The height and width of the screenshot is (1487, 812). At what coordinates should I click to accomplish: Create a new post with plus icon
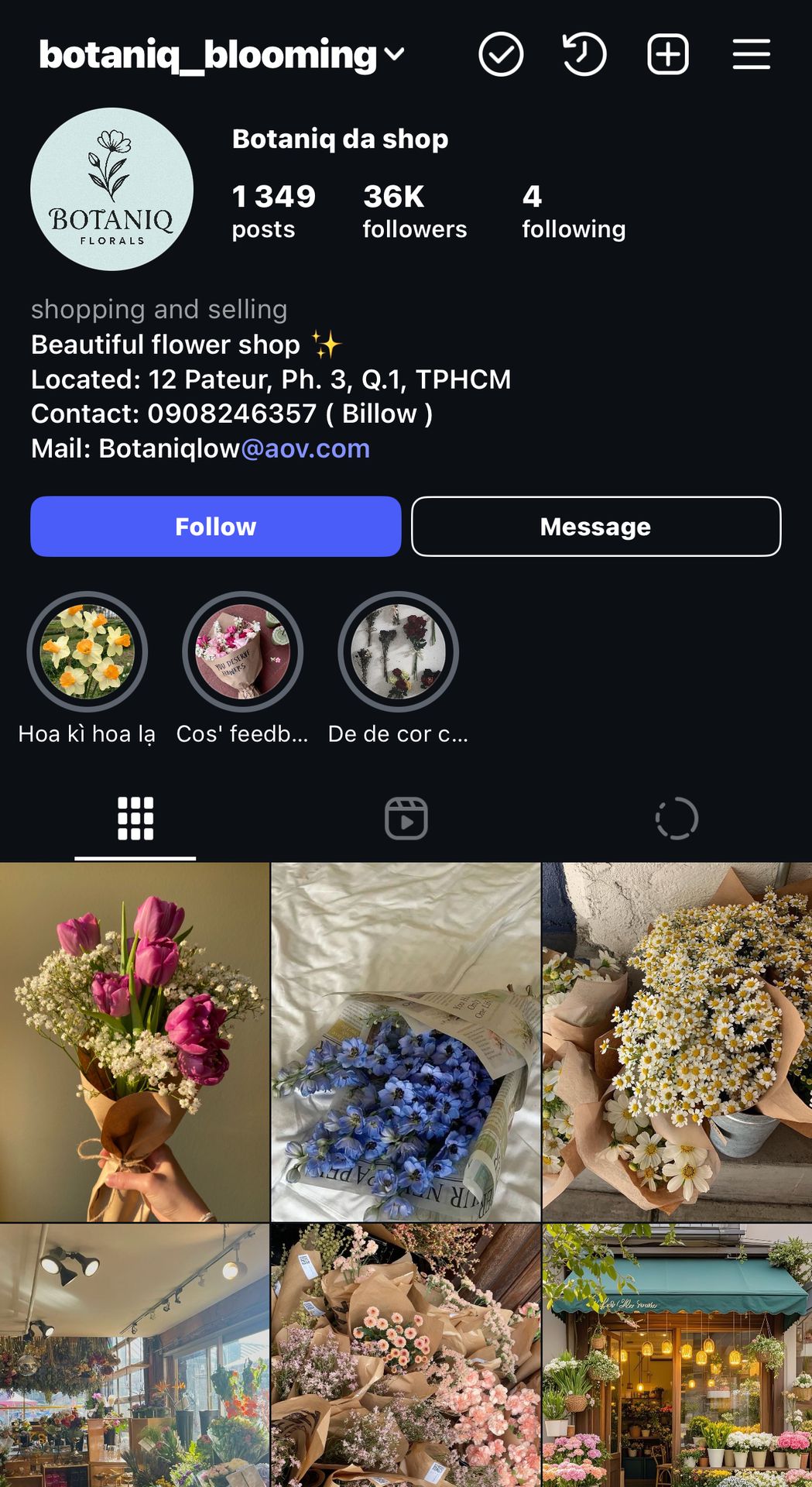point(667,54)
